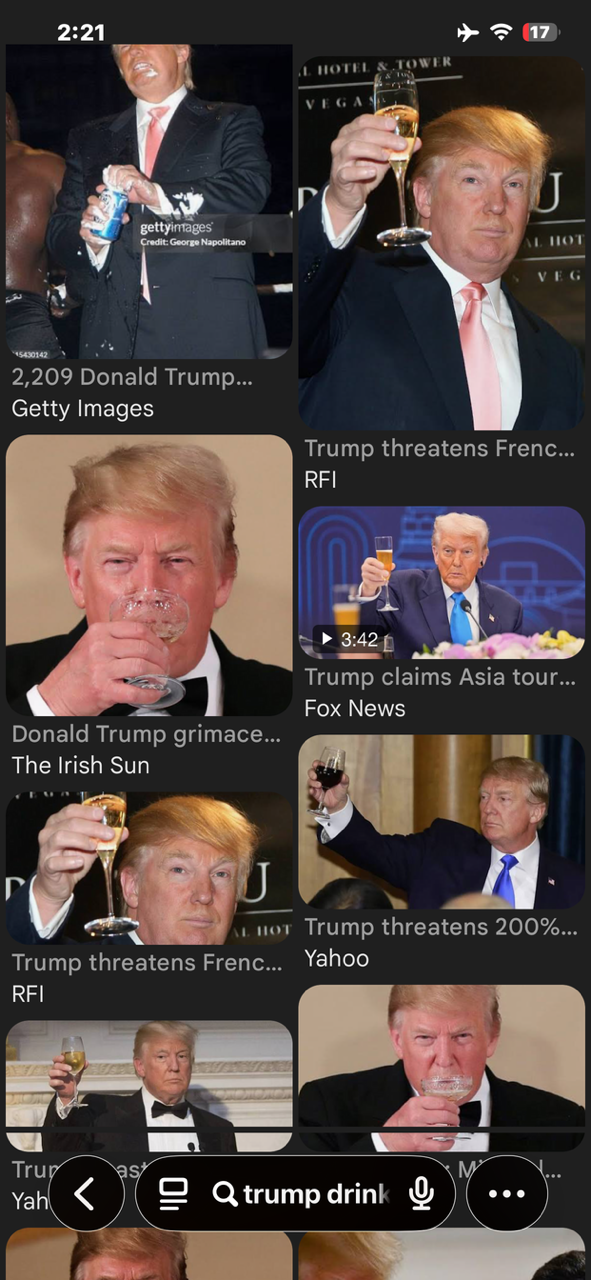Open the three-dot more options menu
The height and width of the screenshot is (1280, 591).
point(507,1193)
